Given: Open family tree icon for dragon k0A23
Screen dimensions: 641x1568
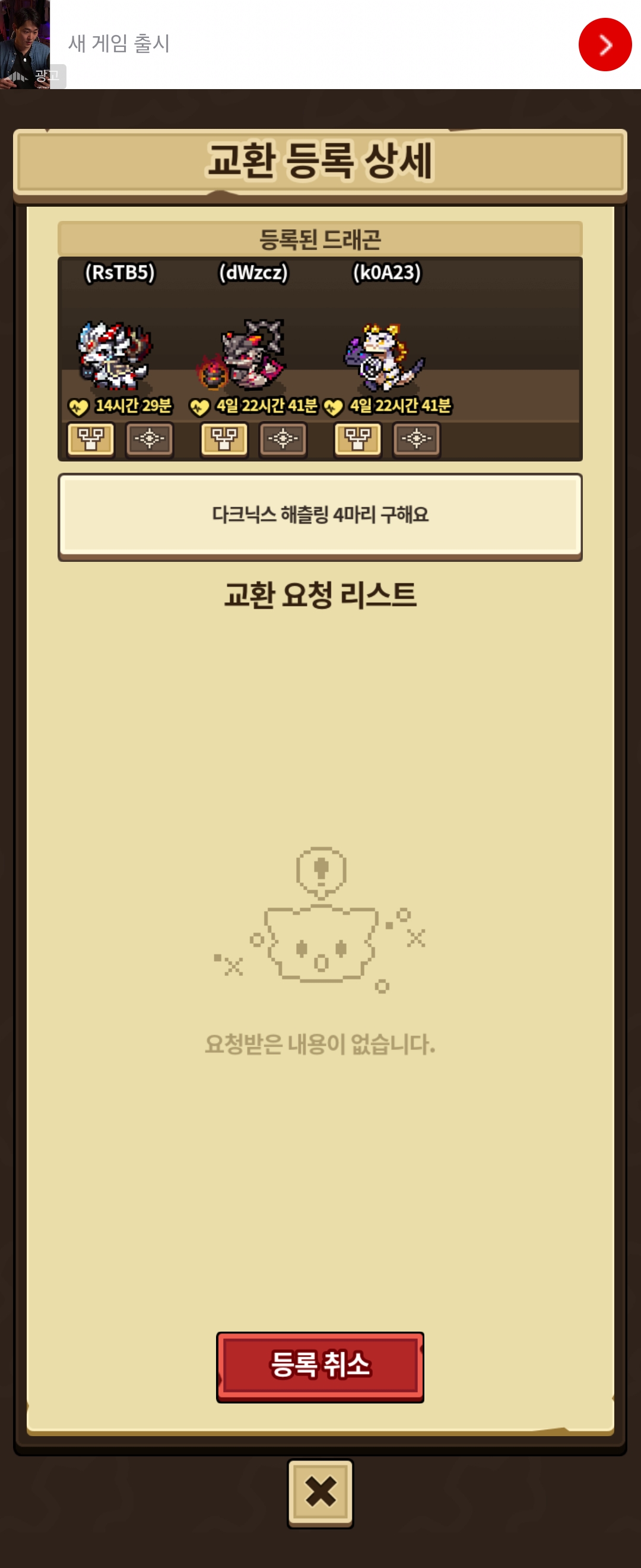Looking at the screenshot, I should [x=358, y=439].
